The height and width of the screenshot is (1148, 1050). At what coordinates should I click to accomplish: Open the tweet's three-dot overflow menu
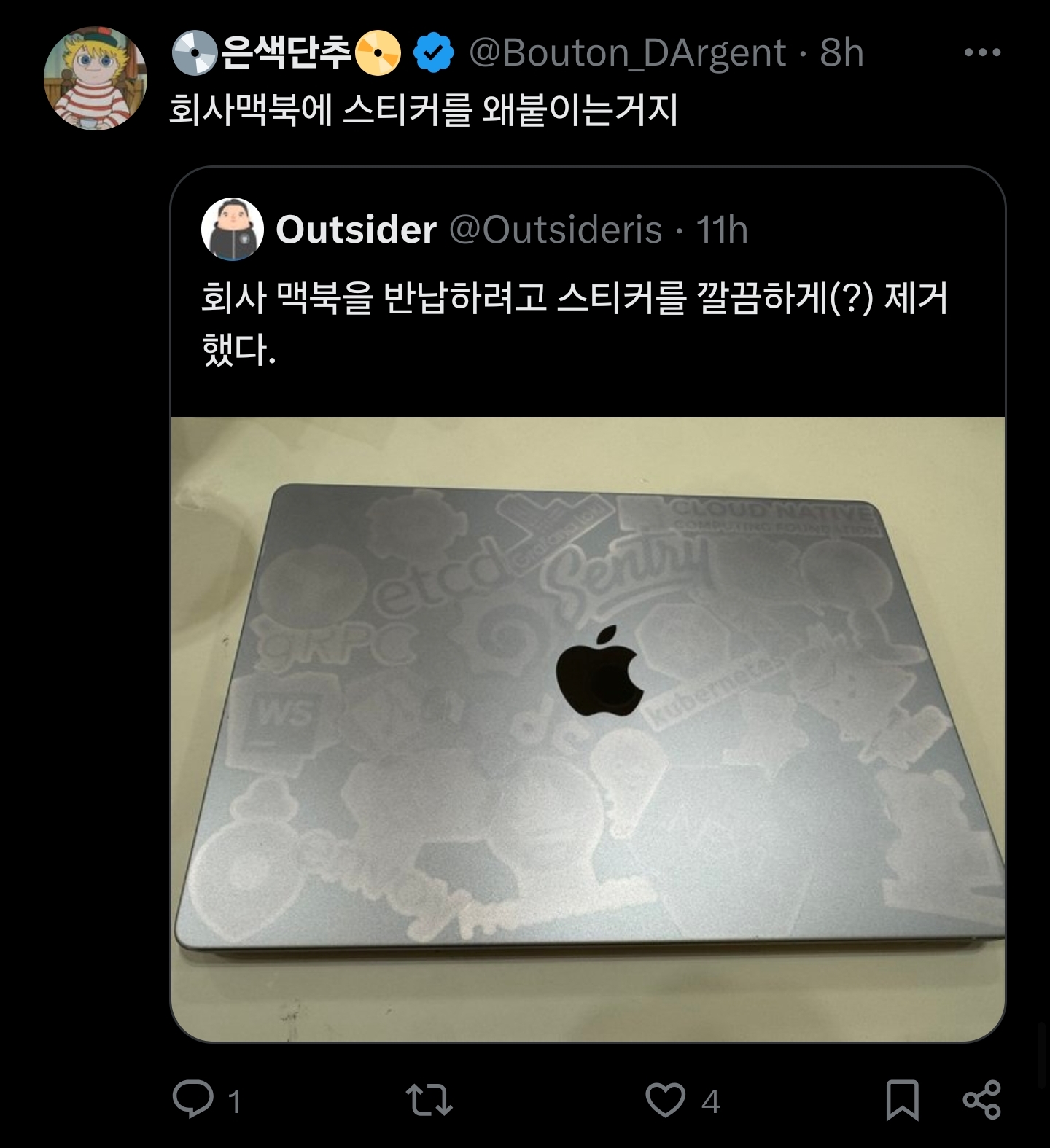click(982, 52)
